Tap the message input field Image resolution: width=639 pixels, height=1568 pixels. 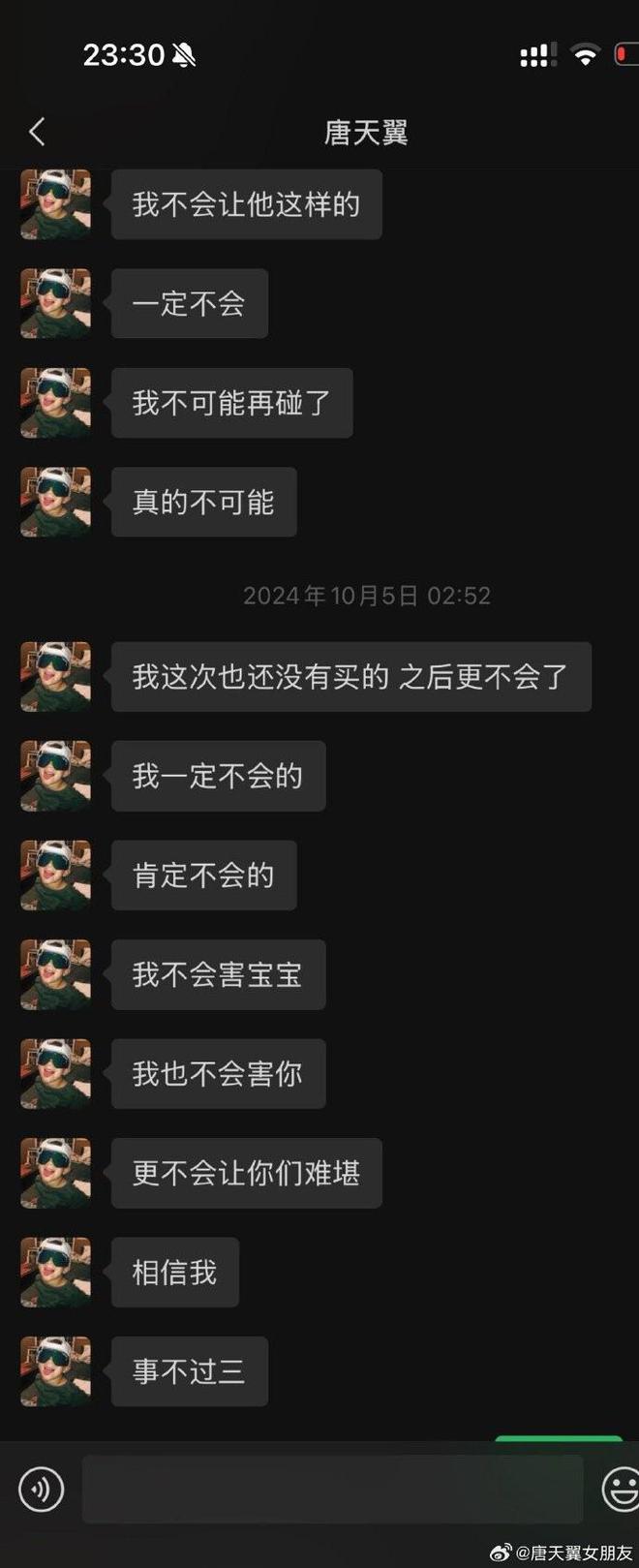pyautogui.click(x=332, y=1489)
